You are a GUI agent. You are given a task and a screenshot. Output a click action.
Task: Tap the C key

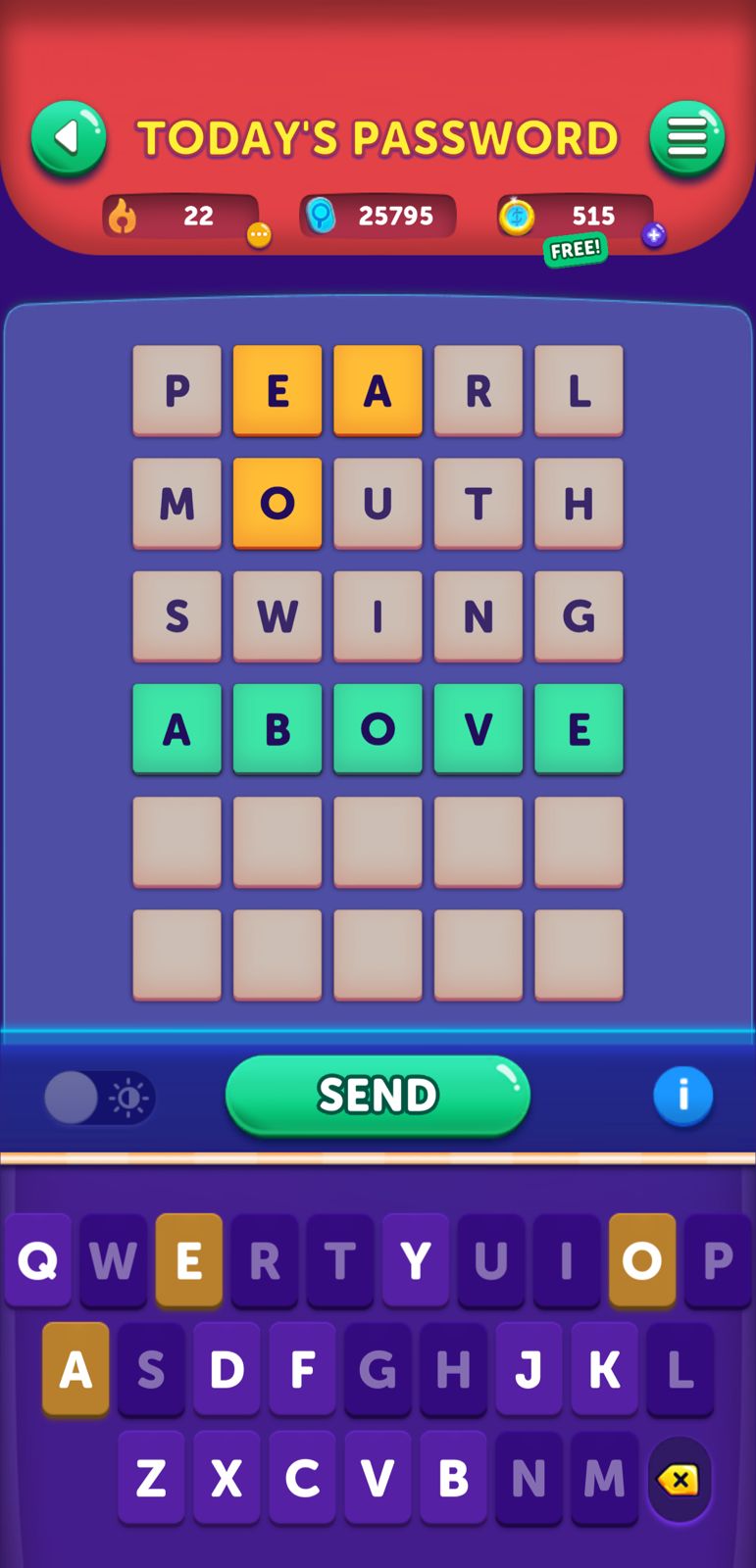tap(302, 1478)
